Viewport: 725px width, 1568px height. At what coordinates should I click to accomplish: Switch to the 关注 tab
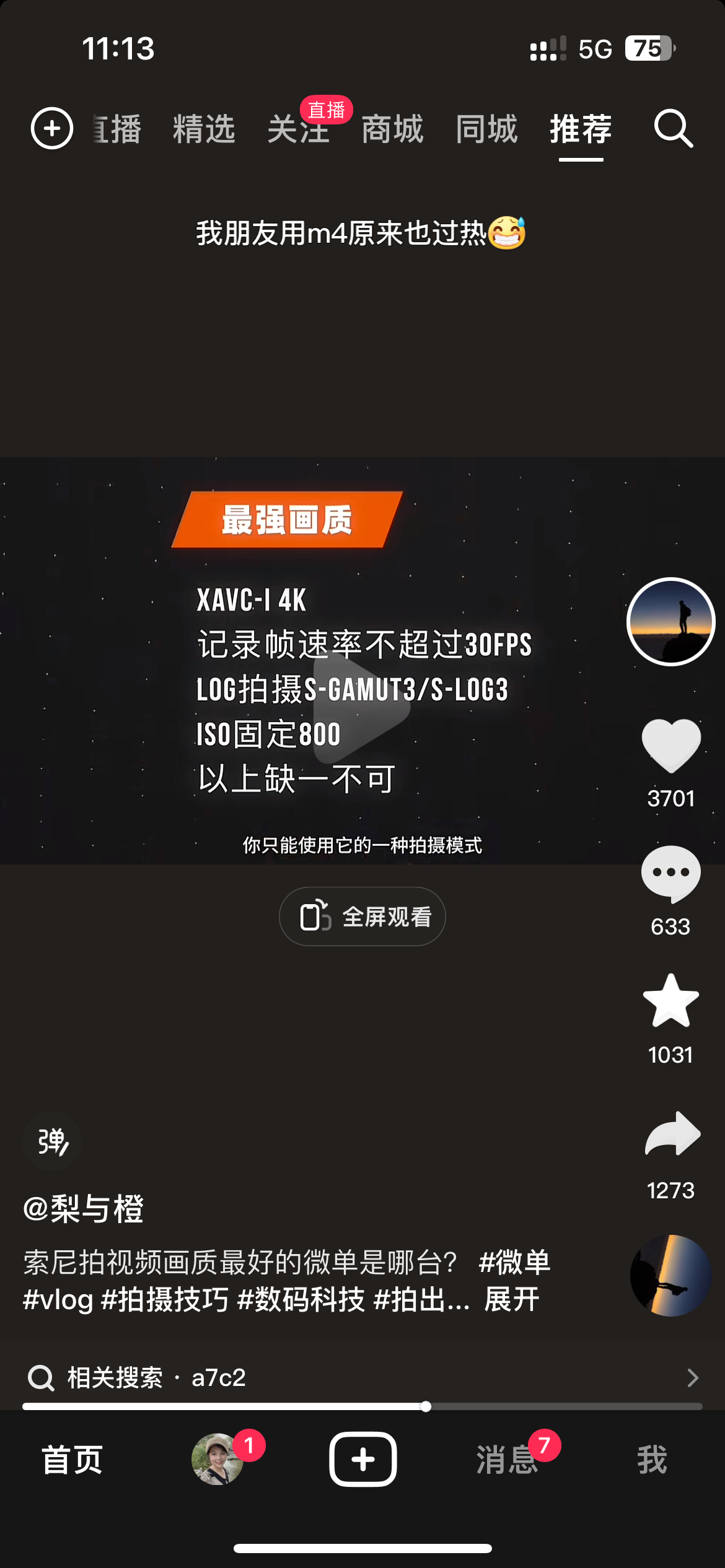(x=298, y=129)
